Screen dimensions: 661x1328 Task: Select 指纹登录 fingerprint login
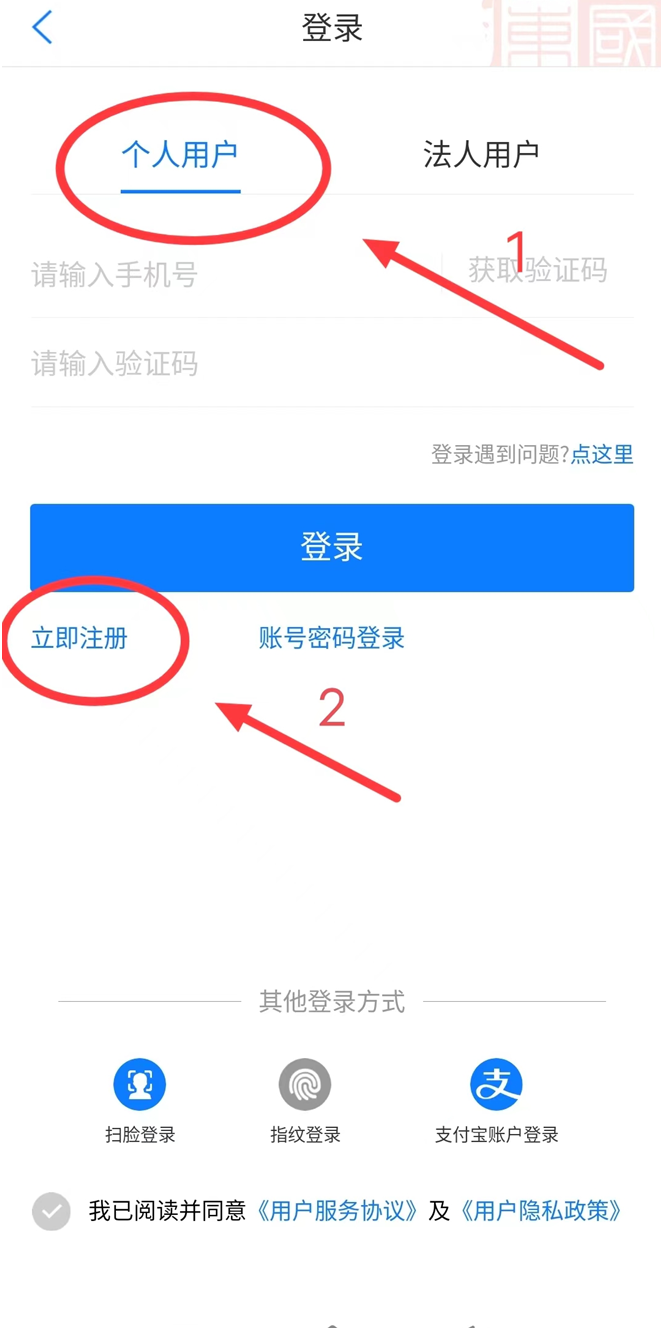305,1100
